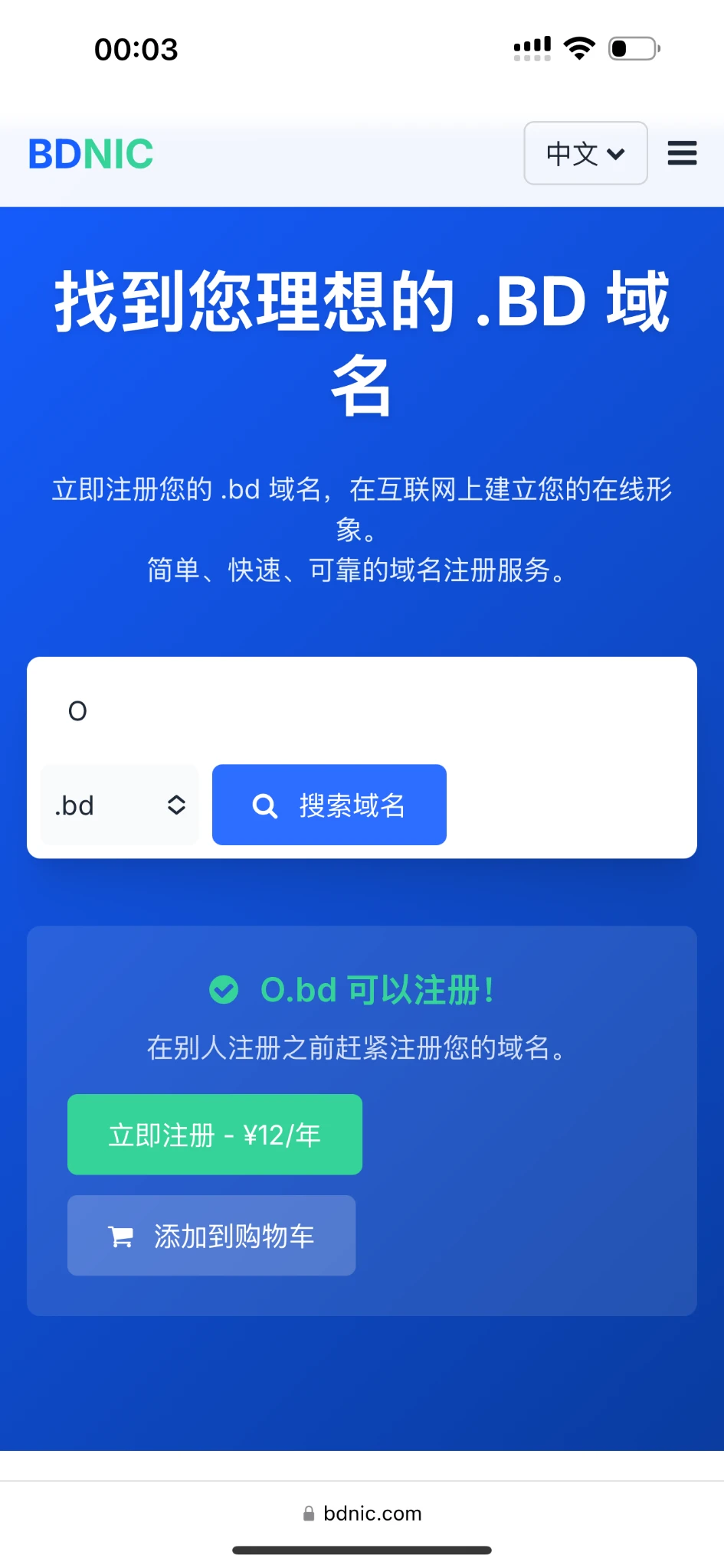The height and width of the screenshot is (1568, 724).
Task: Open the hamburger menu
Action: (681, 153)
